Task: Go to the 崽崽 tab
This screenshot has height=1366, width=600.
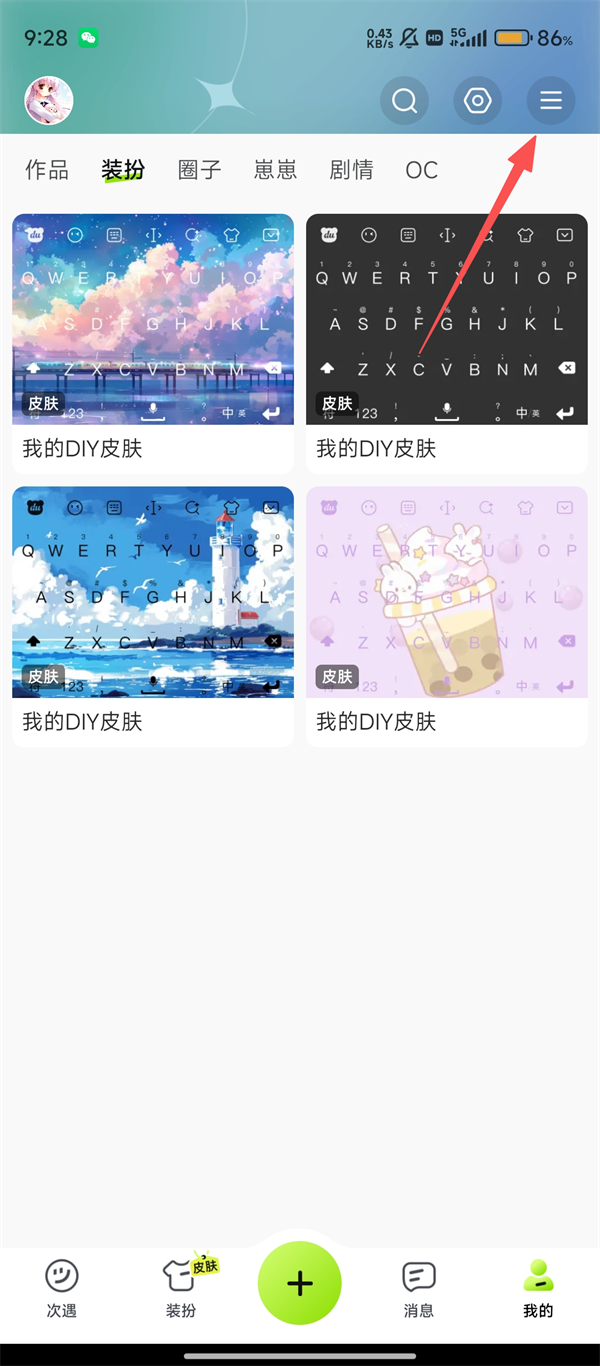Action: pyautogui.click(x=275, y=170)
